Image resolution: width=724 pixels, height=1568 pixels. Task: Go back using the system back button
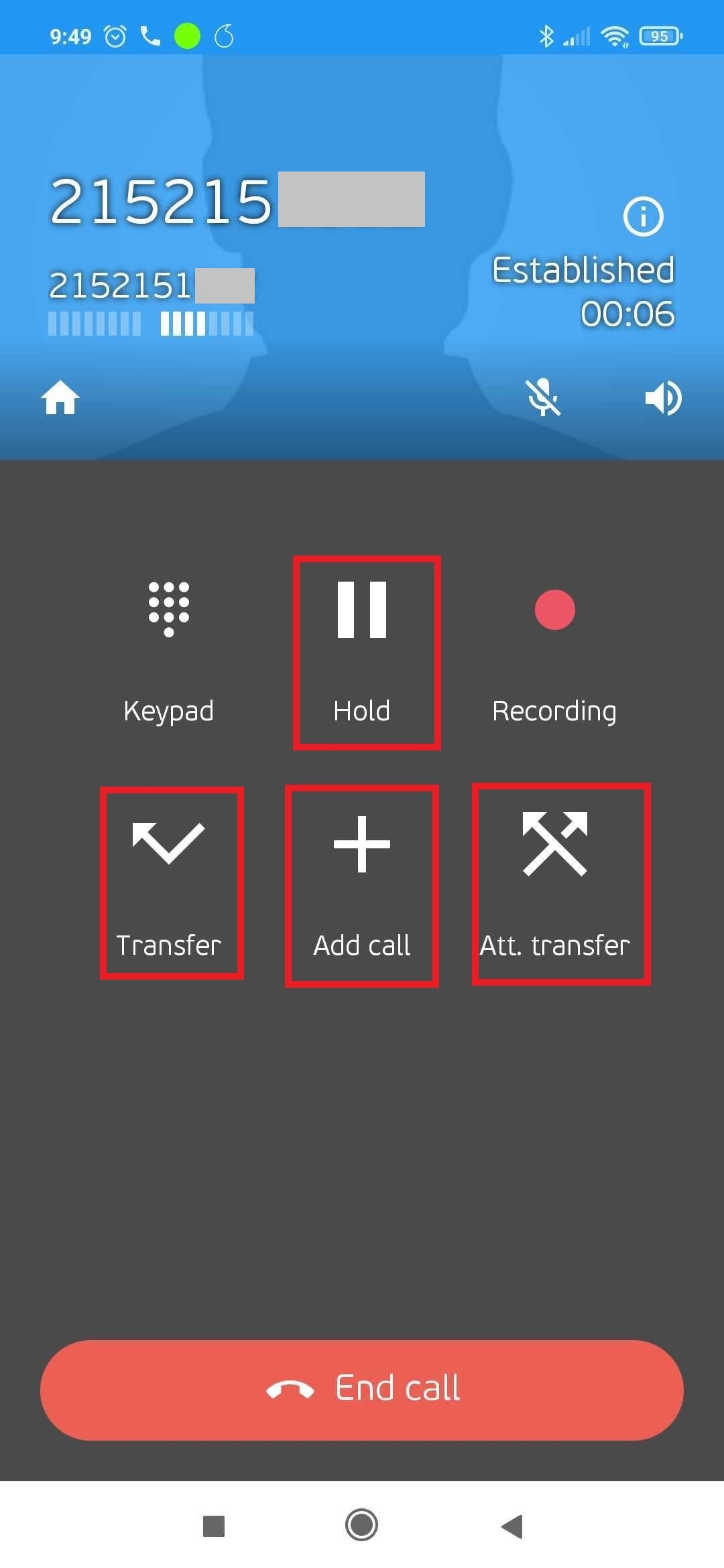[512, 1526]
